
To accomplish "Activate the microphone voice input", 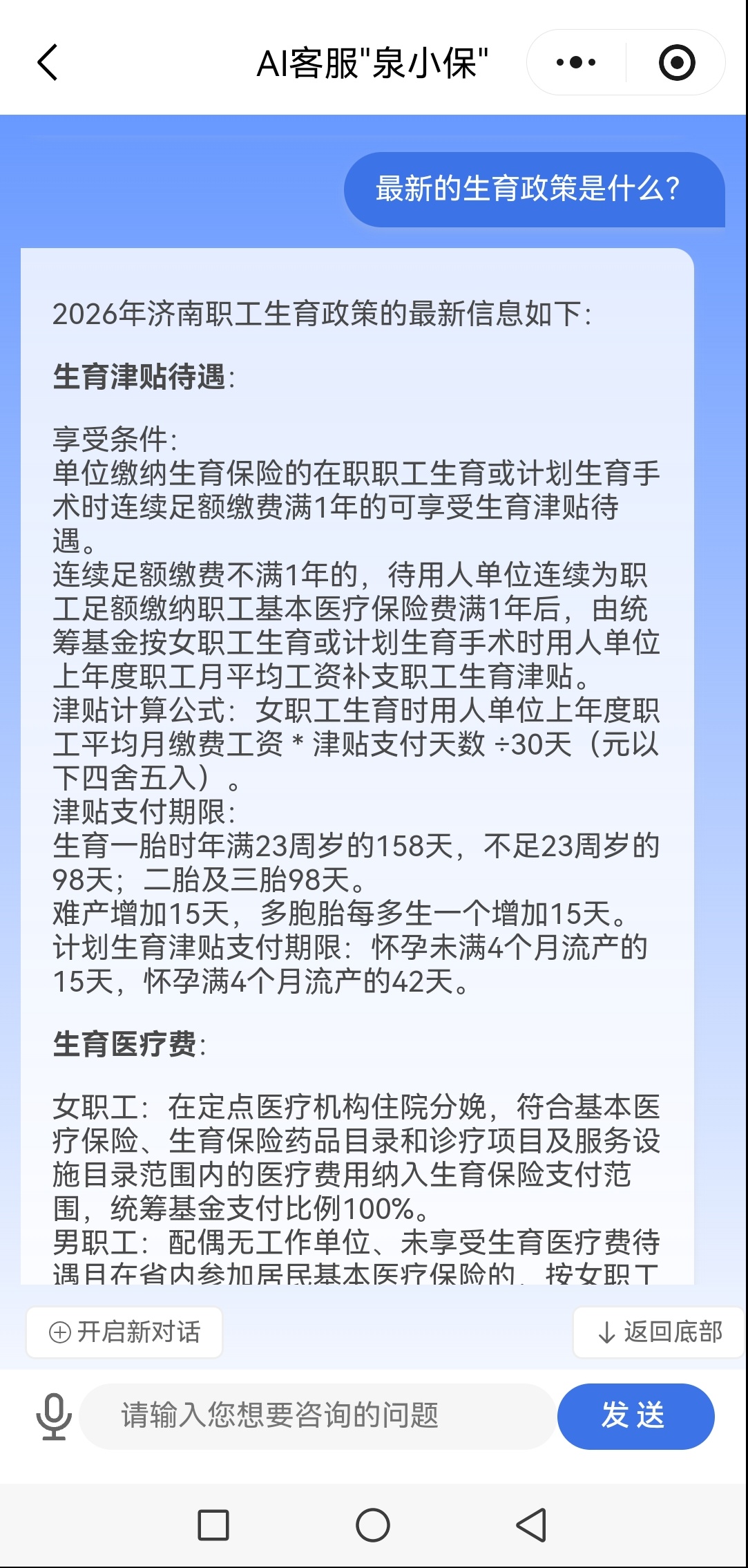I will pos(53,1416).
